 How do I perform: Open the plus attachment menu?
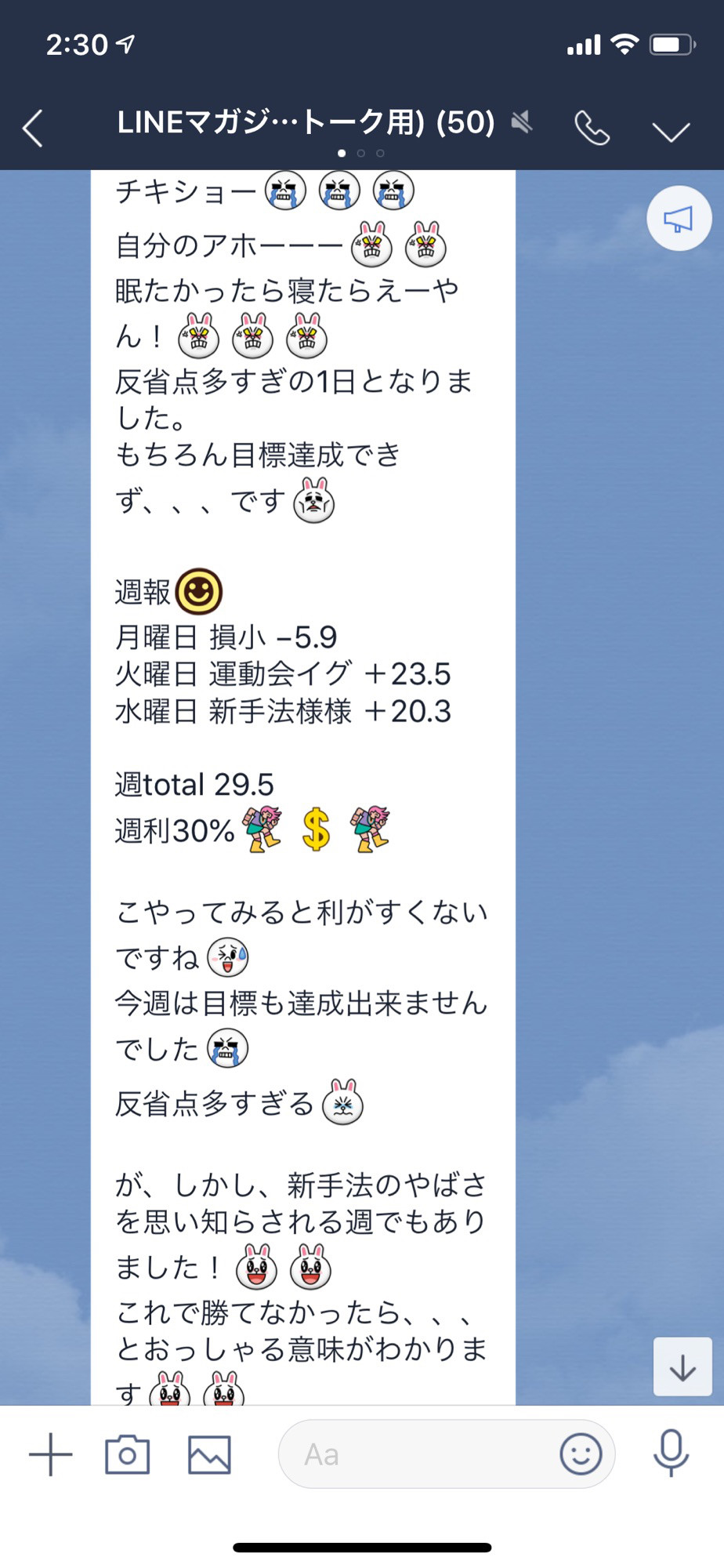click(51, 1454)
